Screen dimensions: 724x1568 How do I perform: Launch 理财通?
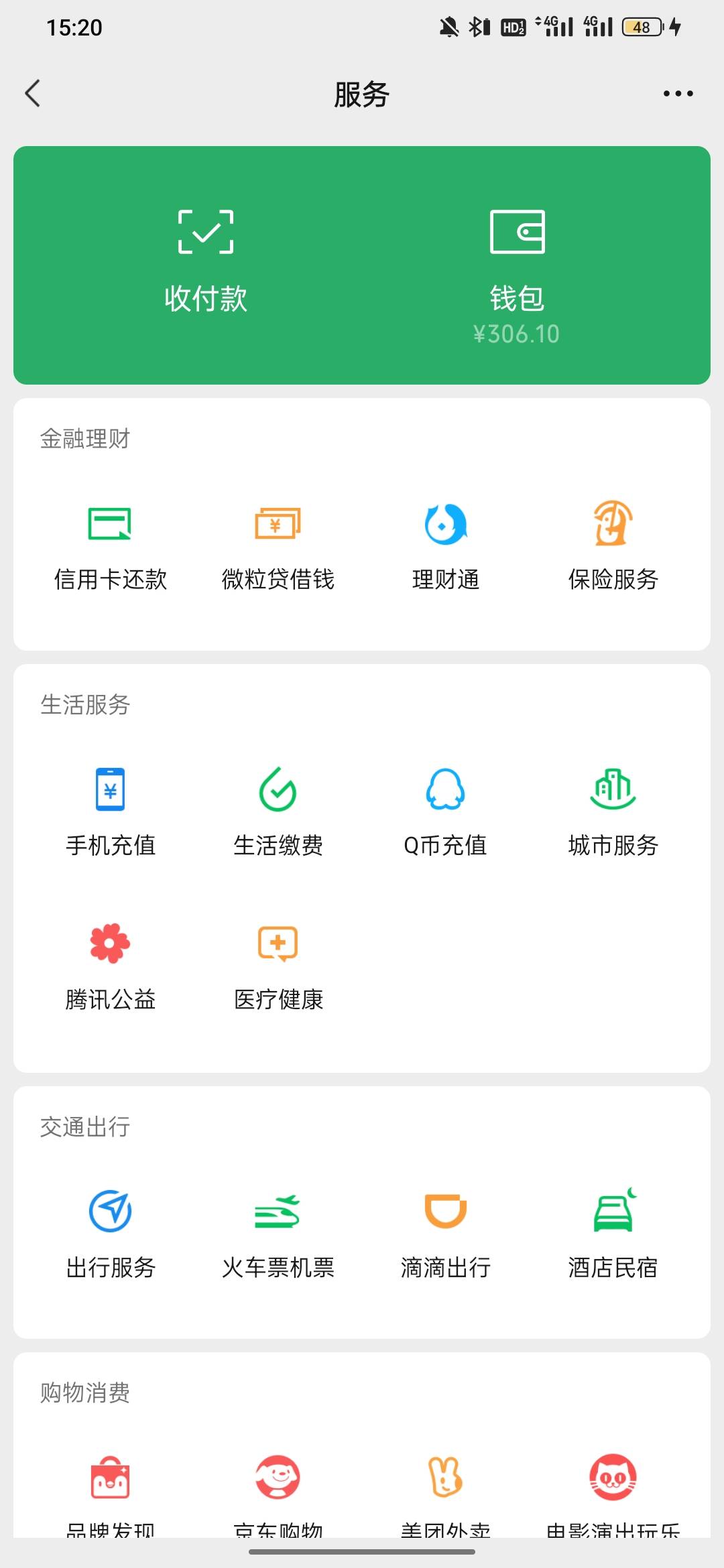[446, 544]
